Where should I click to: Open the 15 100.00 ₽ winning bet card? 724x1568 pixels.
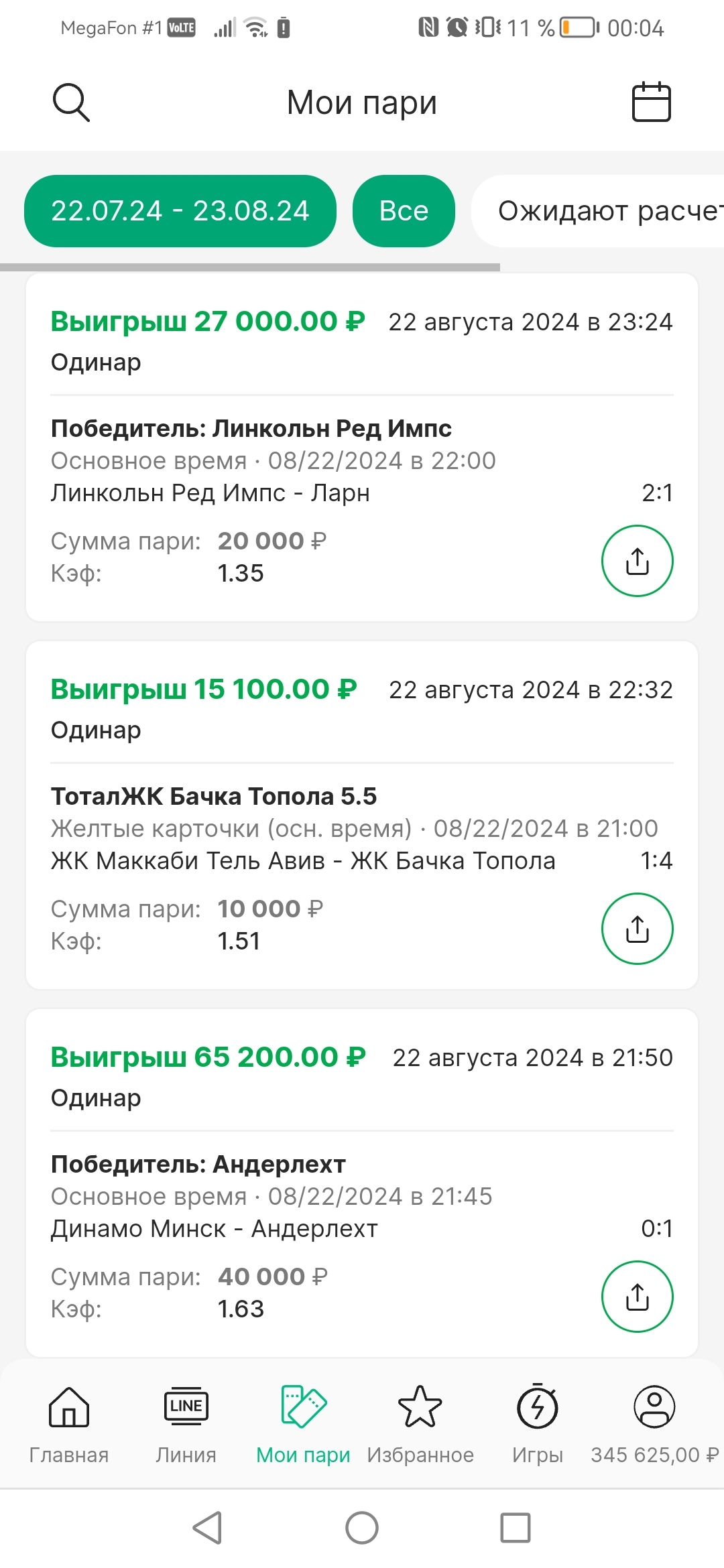click(x=362, y=815)
